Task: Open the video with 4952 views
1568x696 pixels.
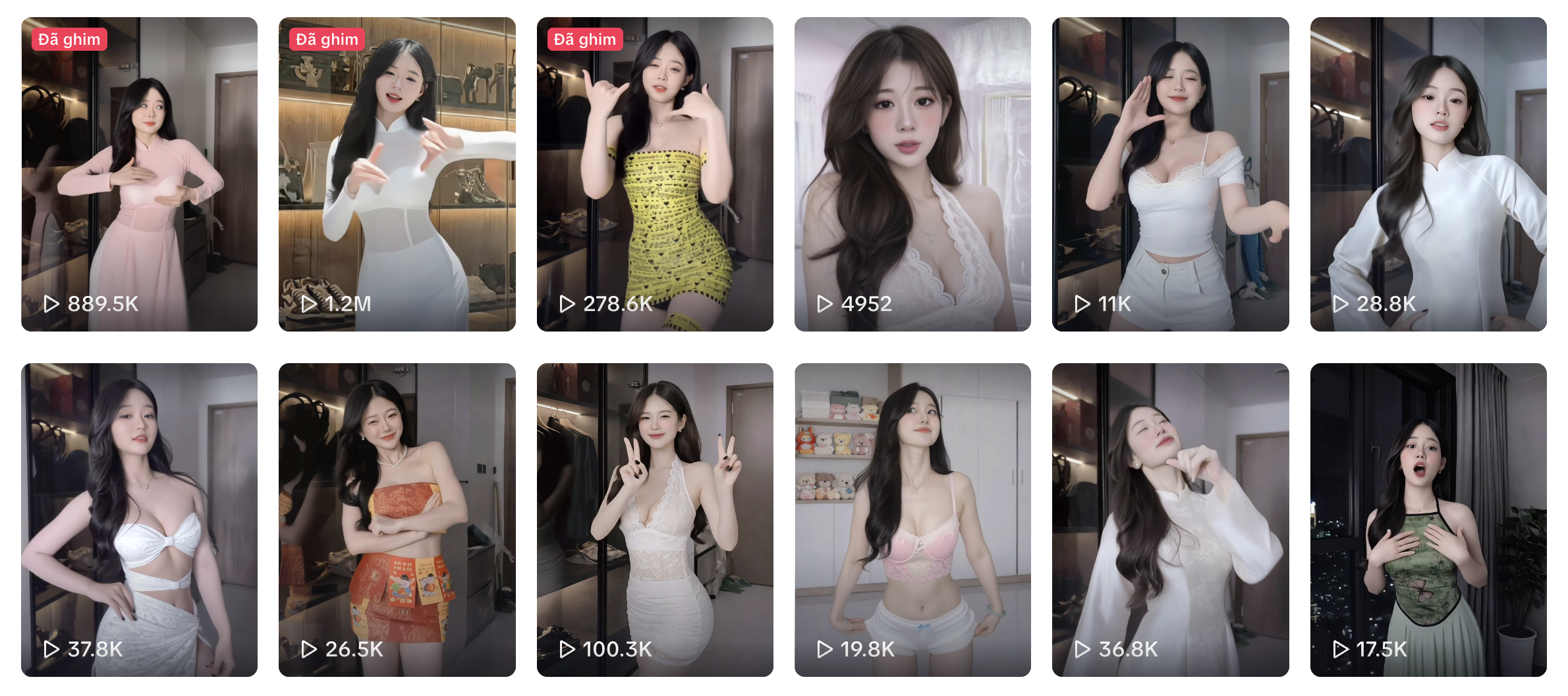Action: [x=912, y=174]
